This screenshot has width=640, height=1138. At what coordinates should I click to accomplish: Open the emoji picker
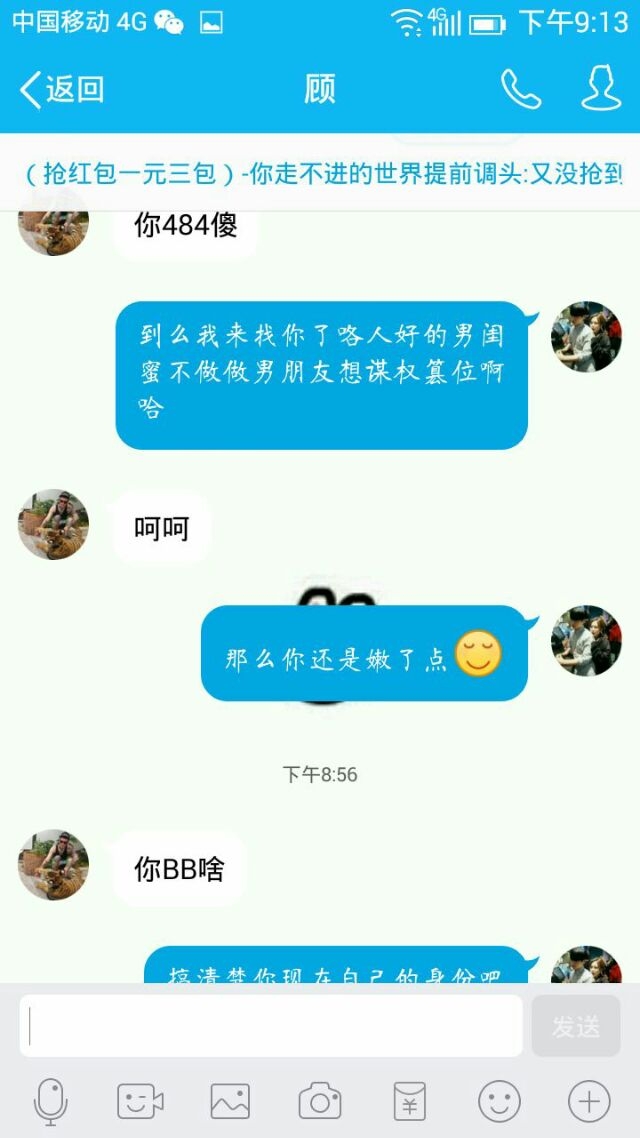pyautogui.click(x=499, y=1102)
